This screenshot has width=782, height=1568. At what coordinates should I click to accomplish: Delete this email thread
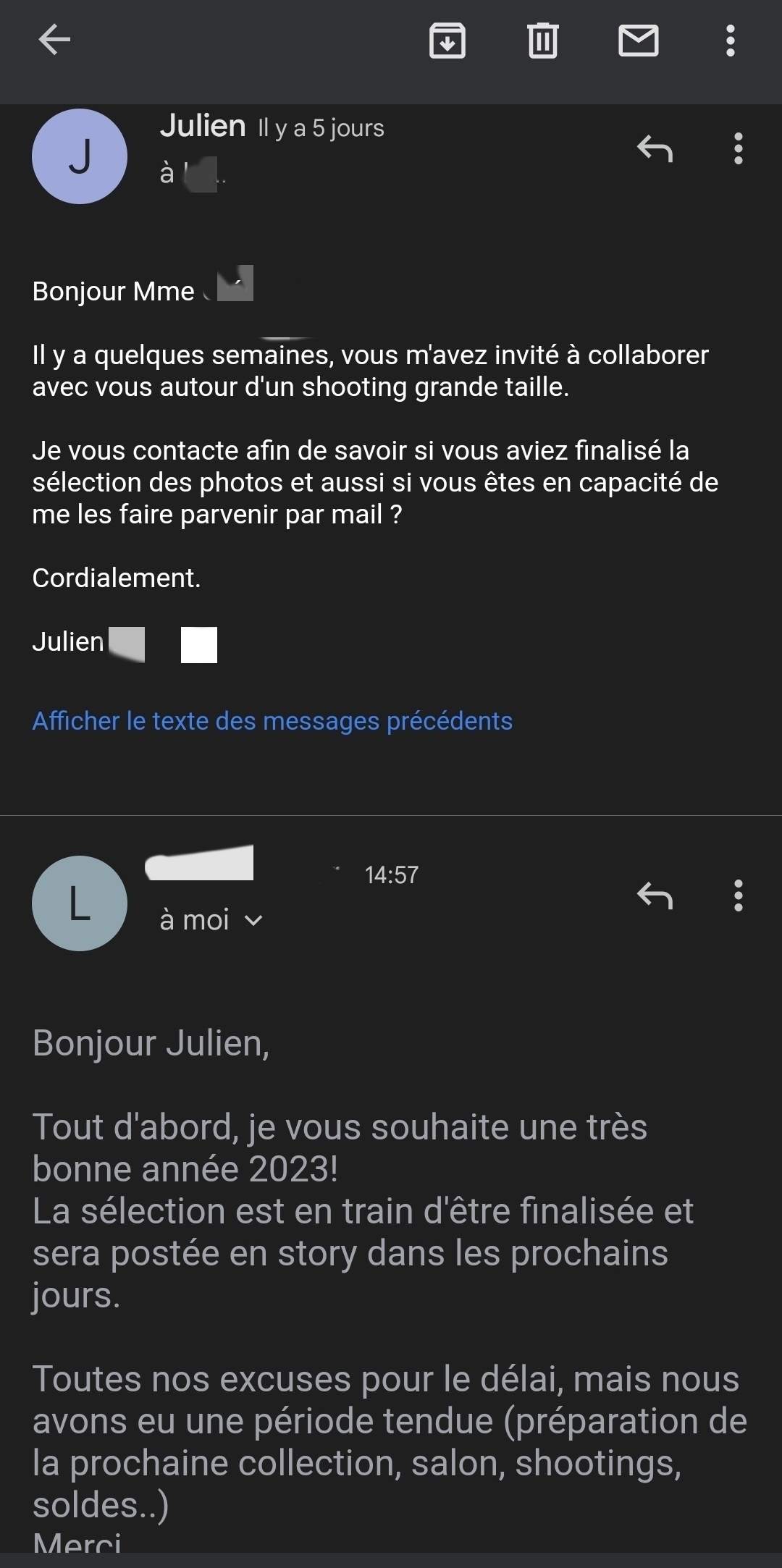pyautogui.click(x=542, y=40)
